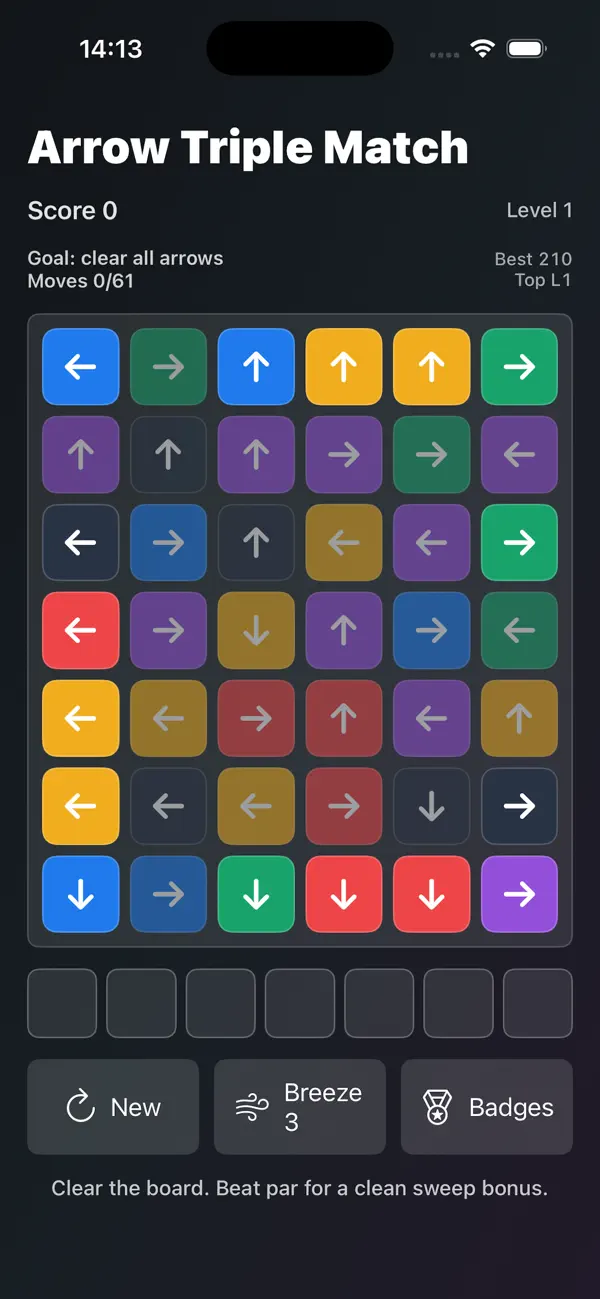Tap the blue left-arrow tile
This screenshot has width=600, height=1299.
coord(81,367)
